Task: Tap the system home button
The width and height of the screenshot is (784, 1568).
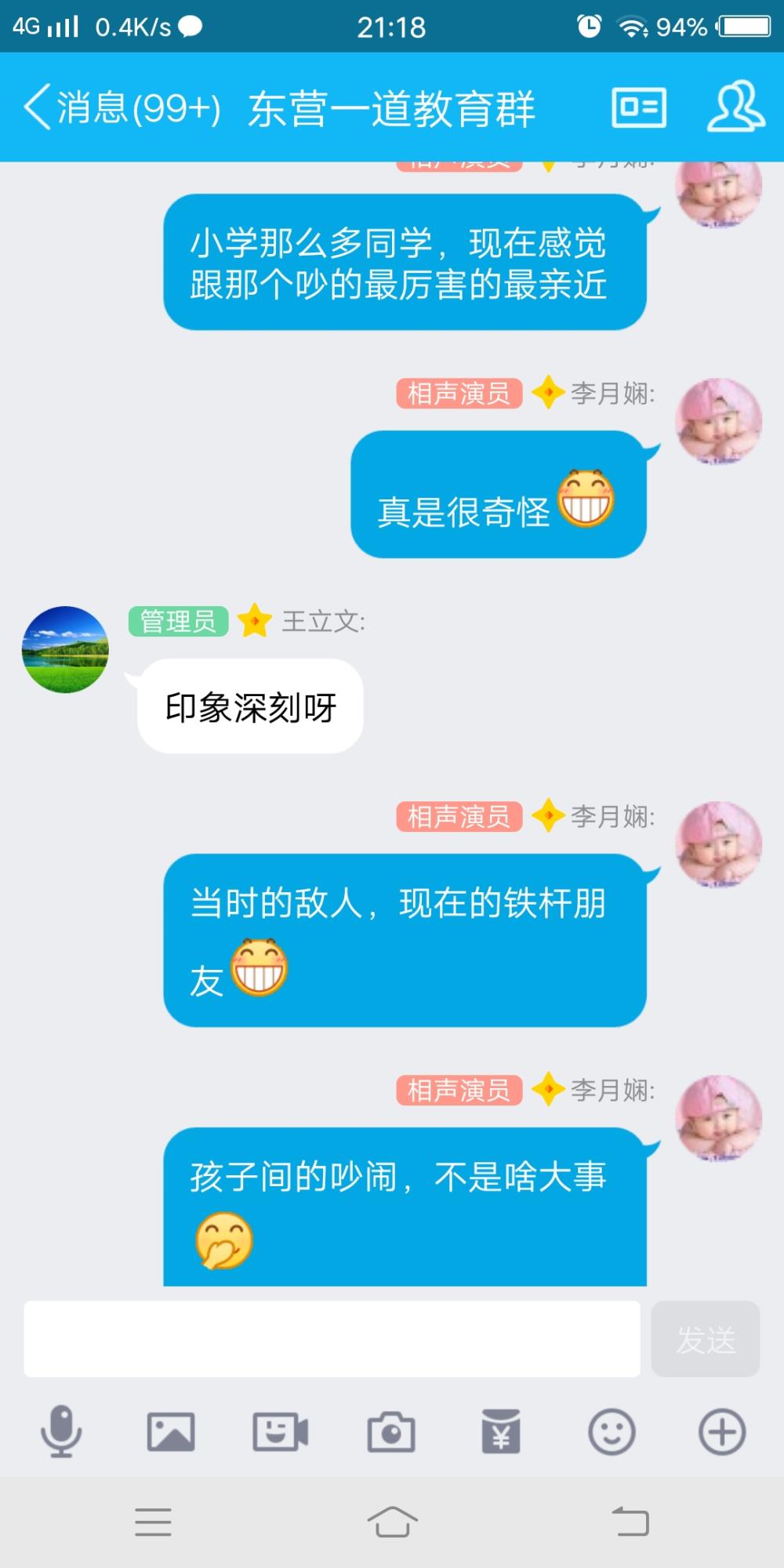Action: click(x=392, y=1522)
